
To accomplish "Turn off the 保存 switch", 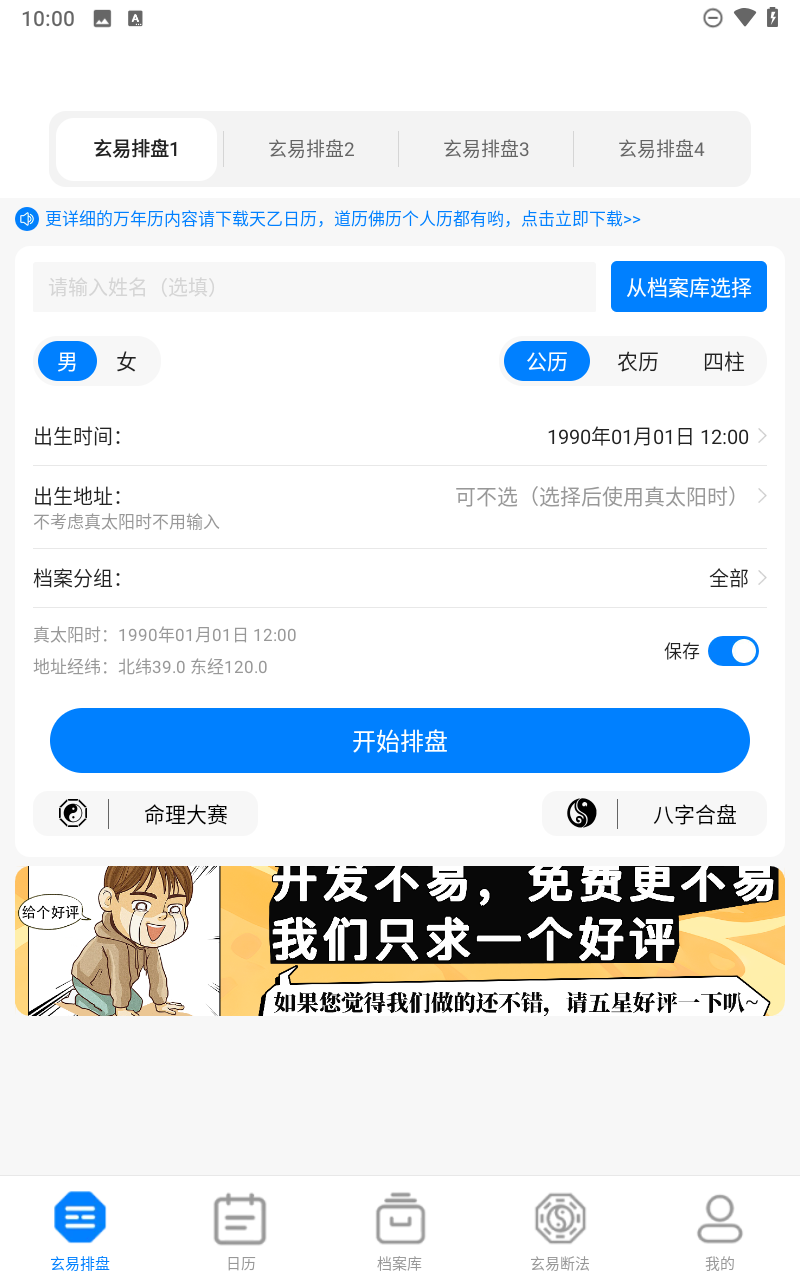I will click(x=733, y=651).
